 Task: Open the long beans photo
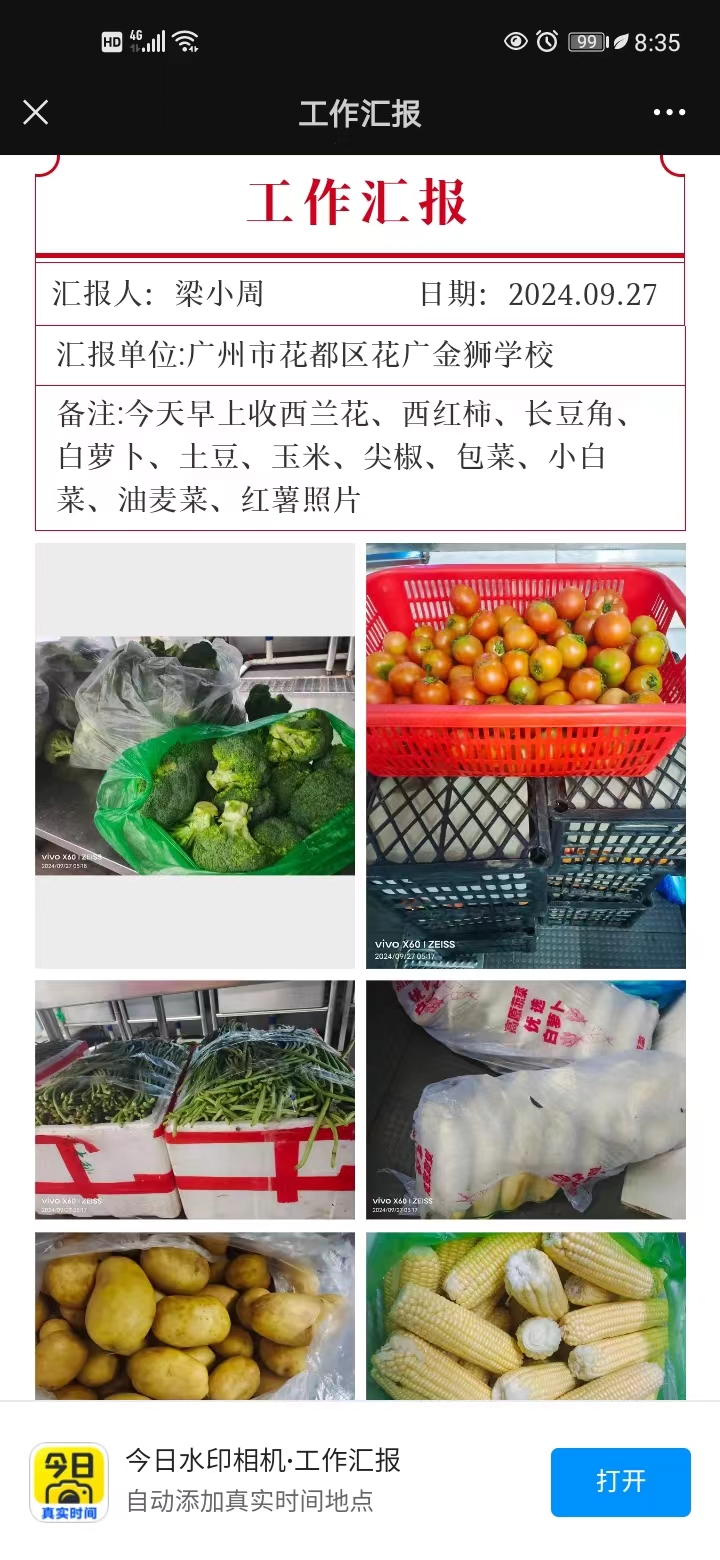click(x=195, y=1099)
